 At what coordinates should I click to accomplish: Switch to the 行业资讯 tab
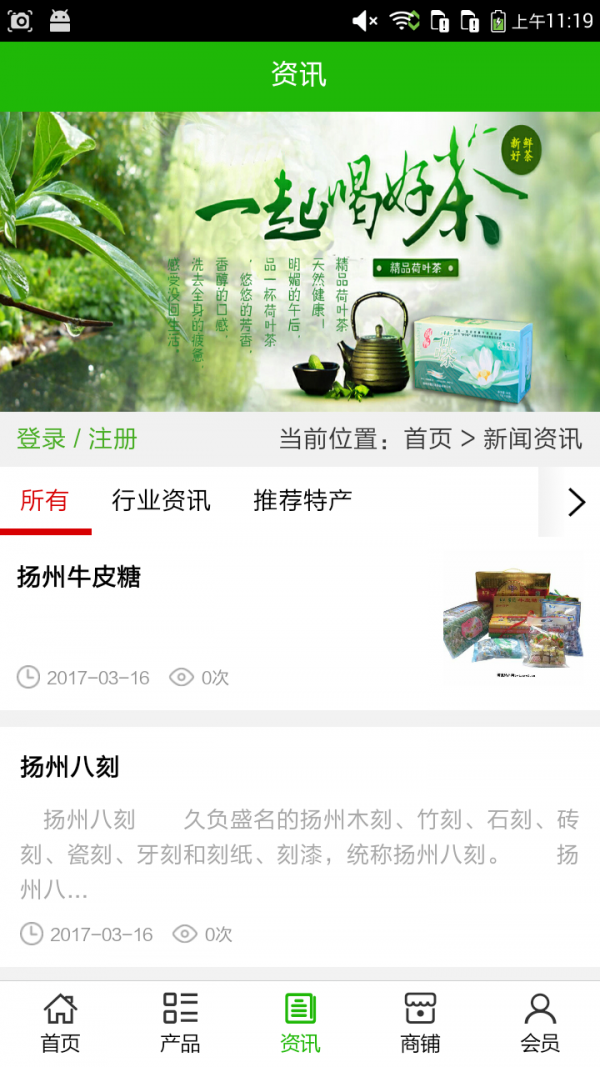[x=161, y=500]
